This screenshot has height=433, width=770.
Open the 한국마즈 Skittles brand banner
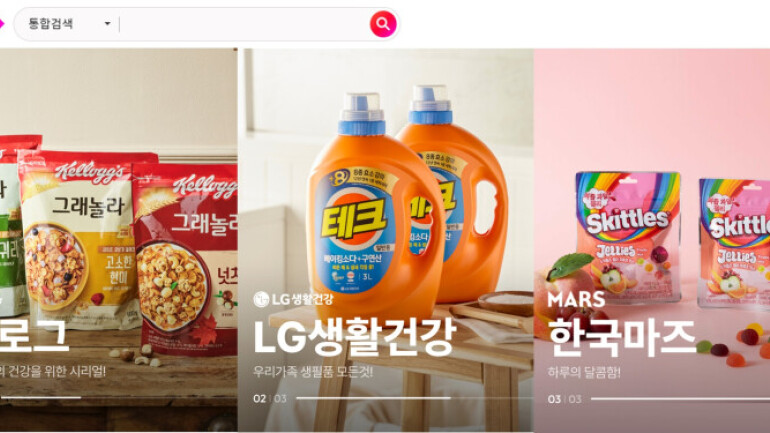(x=651, y=240)
